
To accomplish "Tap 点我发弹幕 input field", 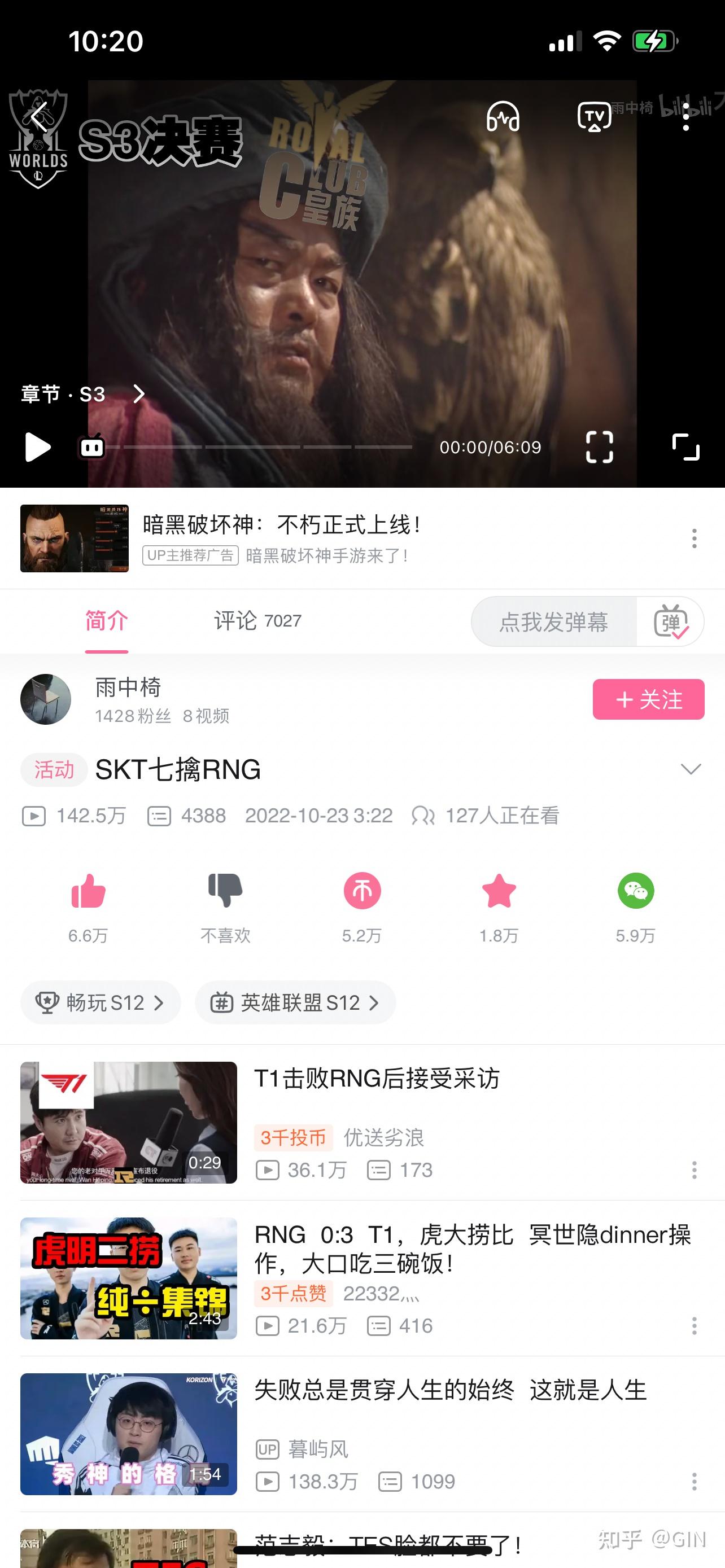I will (553, 622).
